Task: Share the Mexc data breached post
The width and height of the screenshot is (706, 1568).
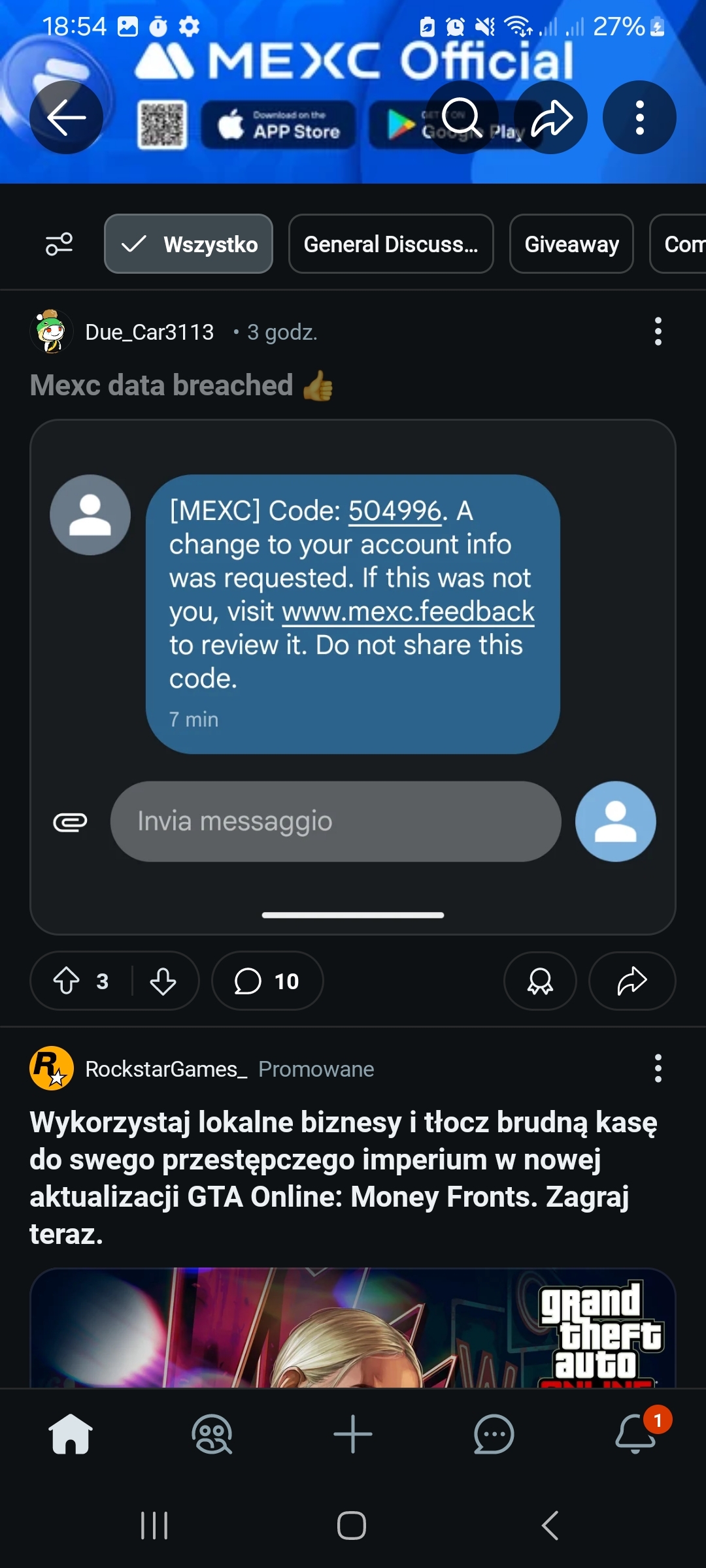Action: click(631, 981)
